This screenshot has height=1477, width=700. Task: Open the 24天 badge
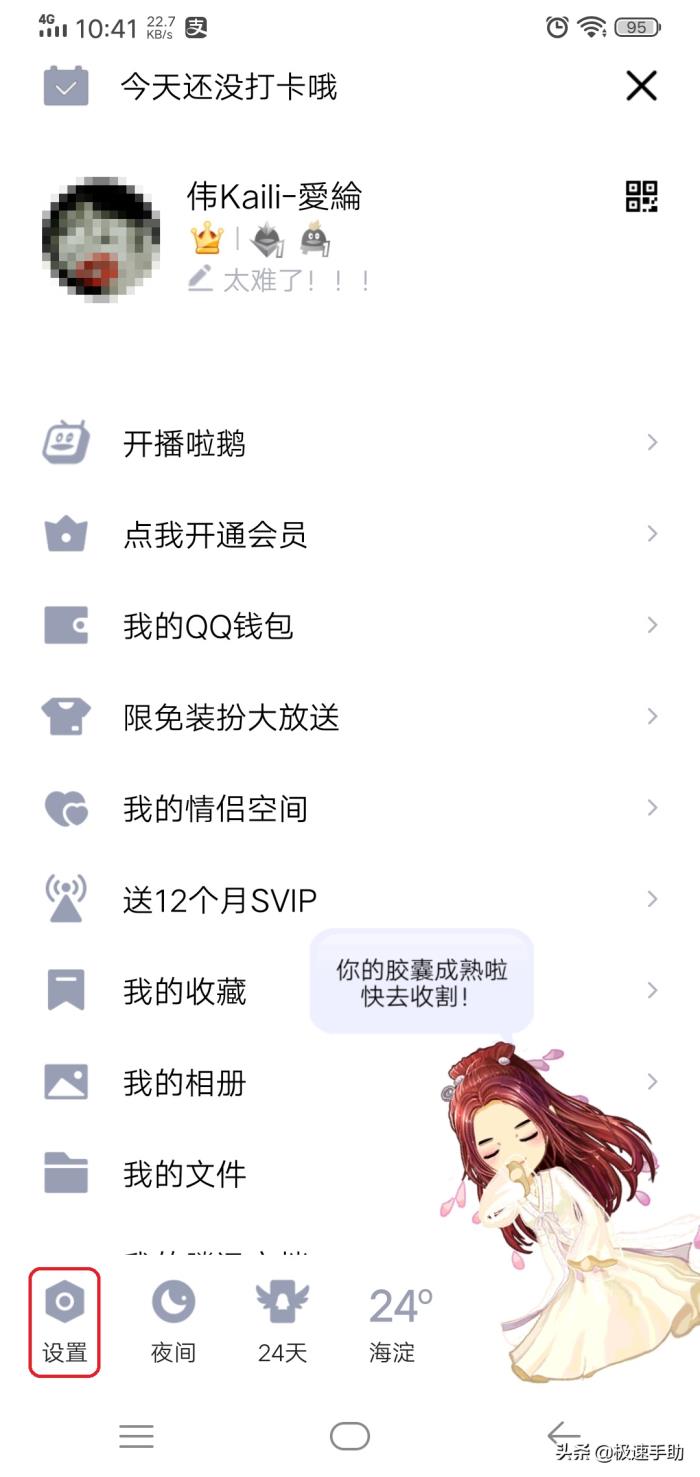click(282, 1322)
